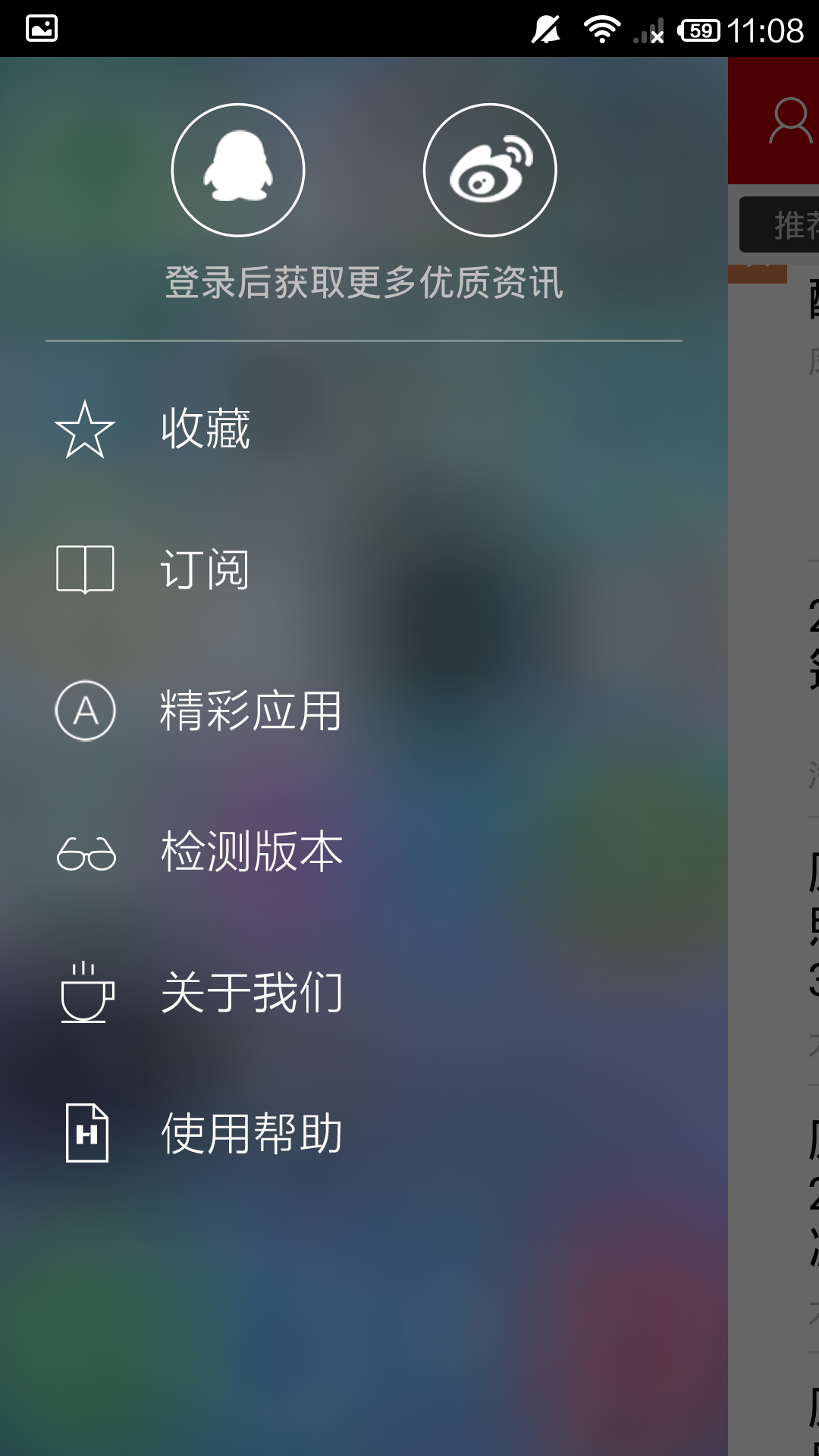Open 收藏 favorites

205,428
